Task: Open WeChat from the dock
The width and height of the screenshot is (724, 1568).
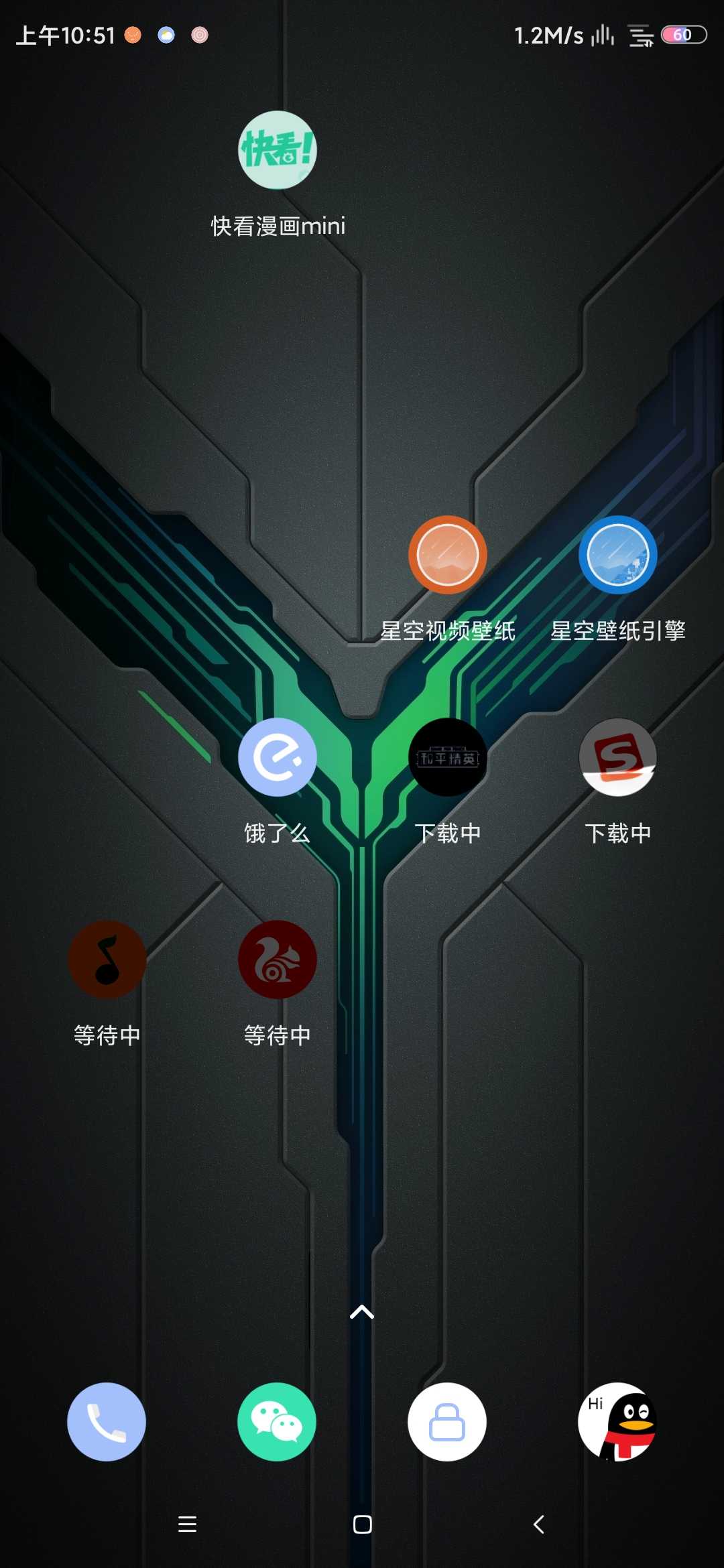Action: pyautogui.click(x=277, y=1422)
